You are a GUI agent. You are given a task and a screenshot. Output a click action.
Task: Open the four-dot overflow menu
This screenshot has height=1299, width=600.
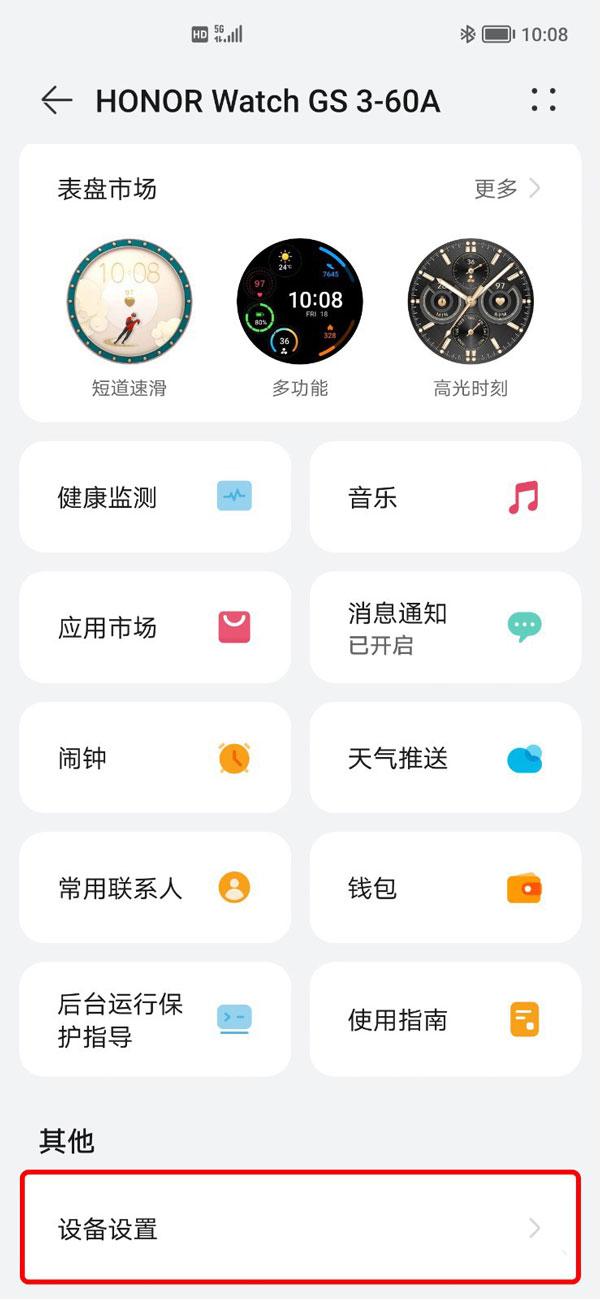(x=543, y=100)
